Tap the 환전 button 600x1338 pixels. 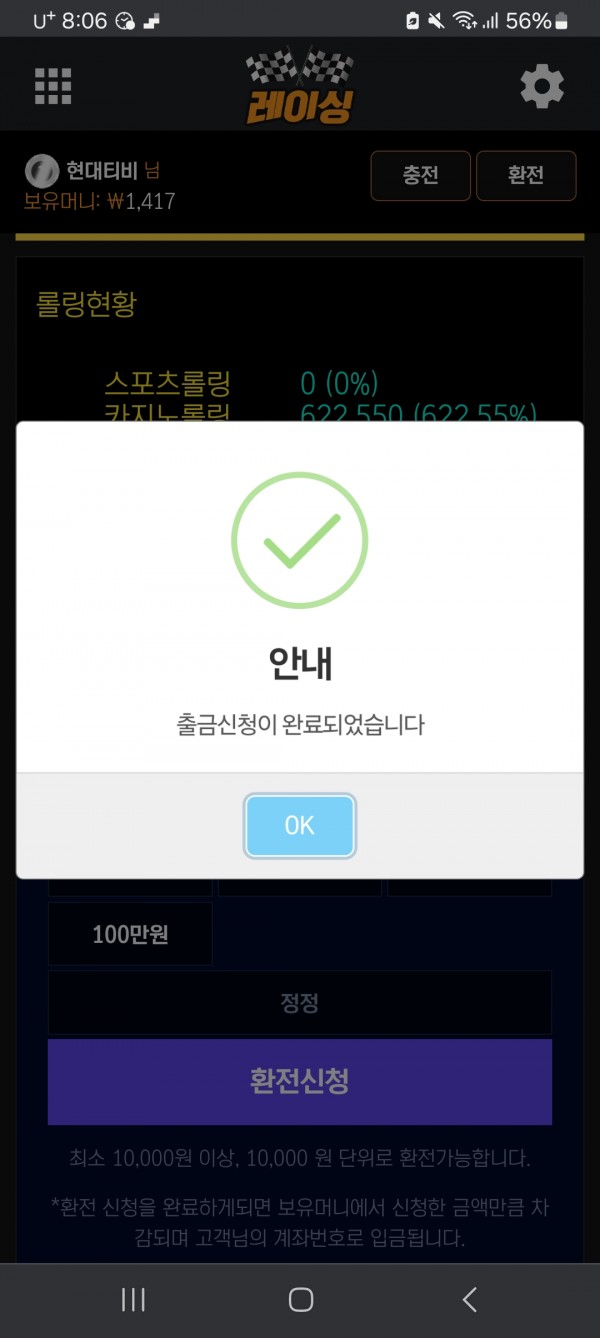coord(526,176)
